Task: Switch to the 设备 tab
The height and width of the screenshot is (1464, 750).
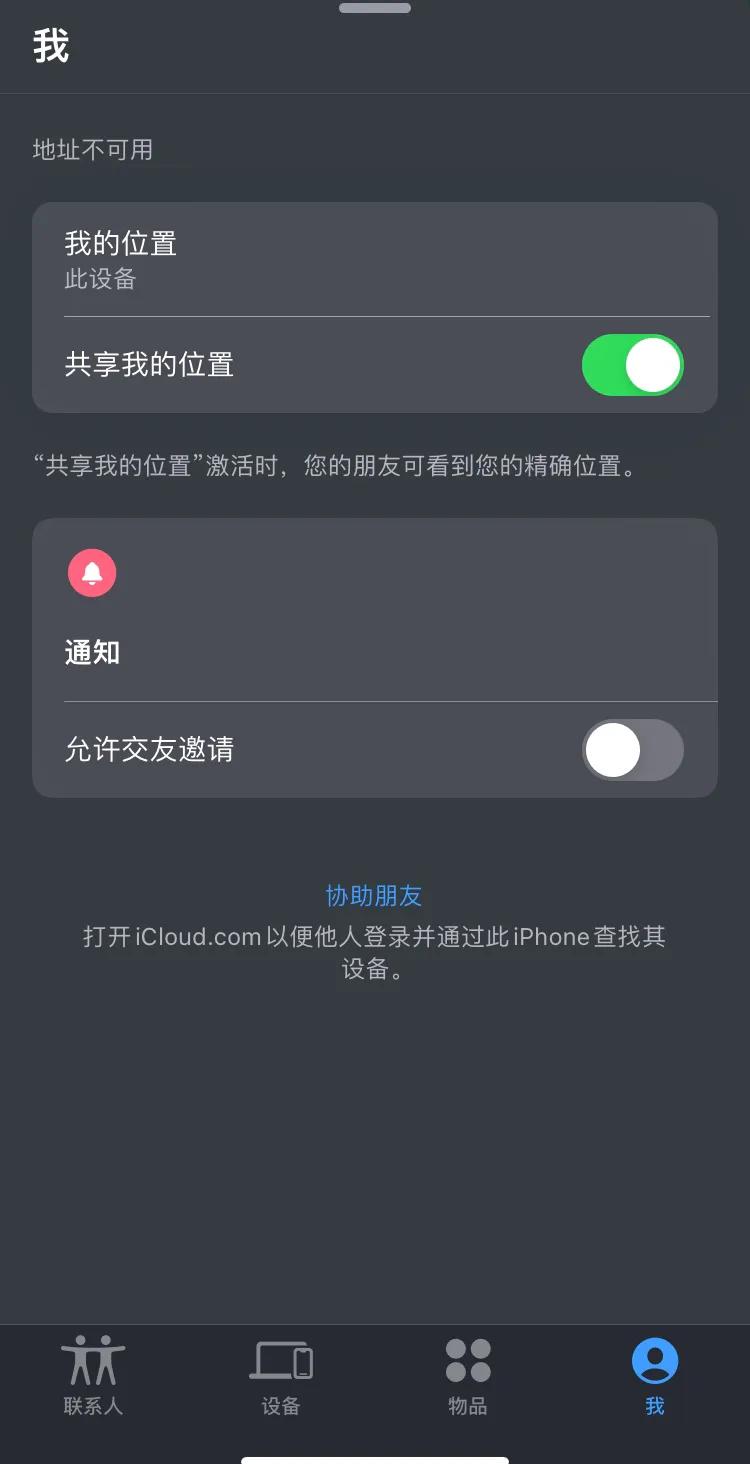Action: (x=280, y=1378)
